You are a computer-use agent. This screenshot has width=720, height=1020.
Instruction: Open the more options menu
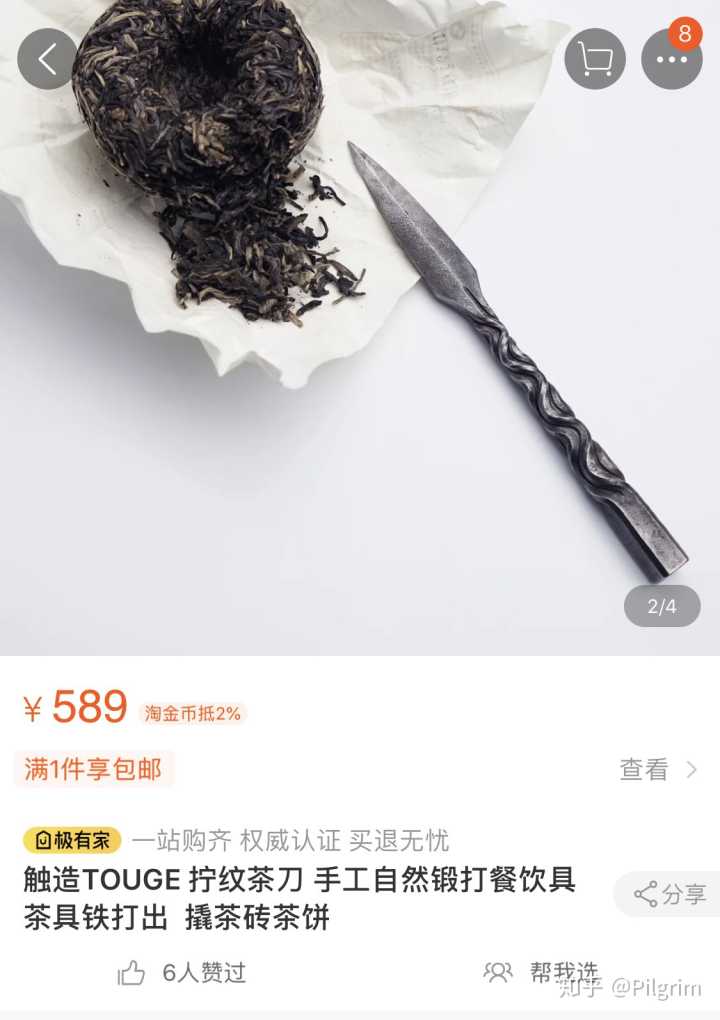pos(671,59)
